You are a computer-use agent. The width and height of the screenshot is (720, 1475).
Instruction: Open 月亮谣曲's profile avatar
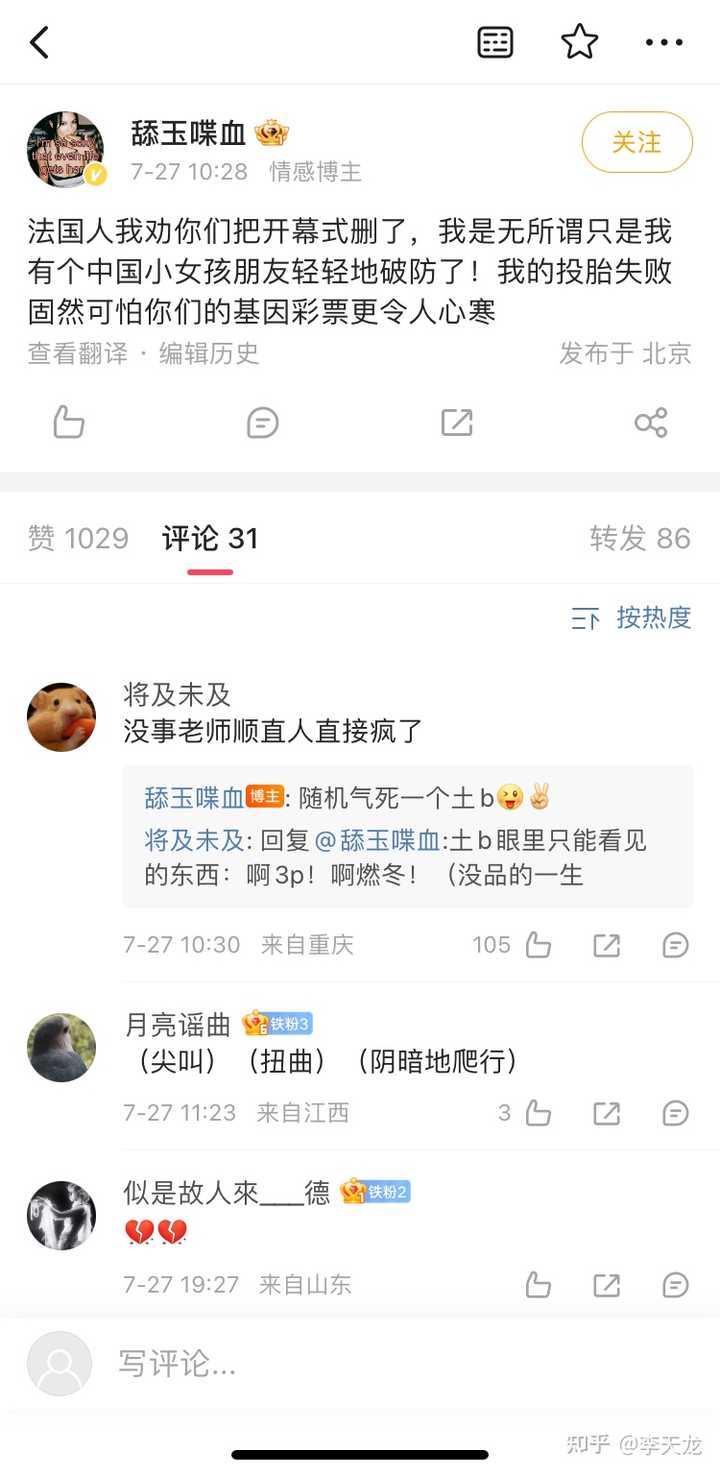click(61, 1047)
